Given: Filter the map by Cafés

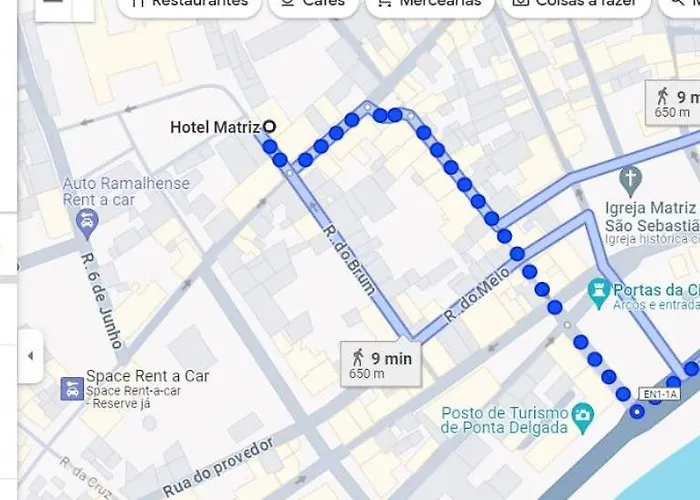Looking at the screenshot, I should coord(312,4).
